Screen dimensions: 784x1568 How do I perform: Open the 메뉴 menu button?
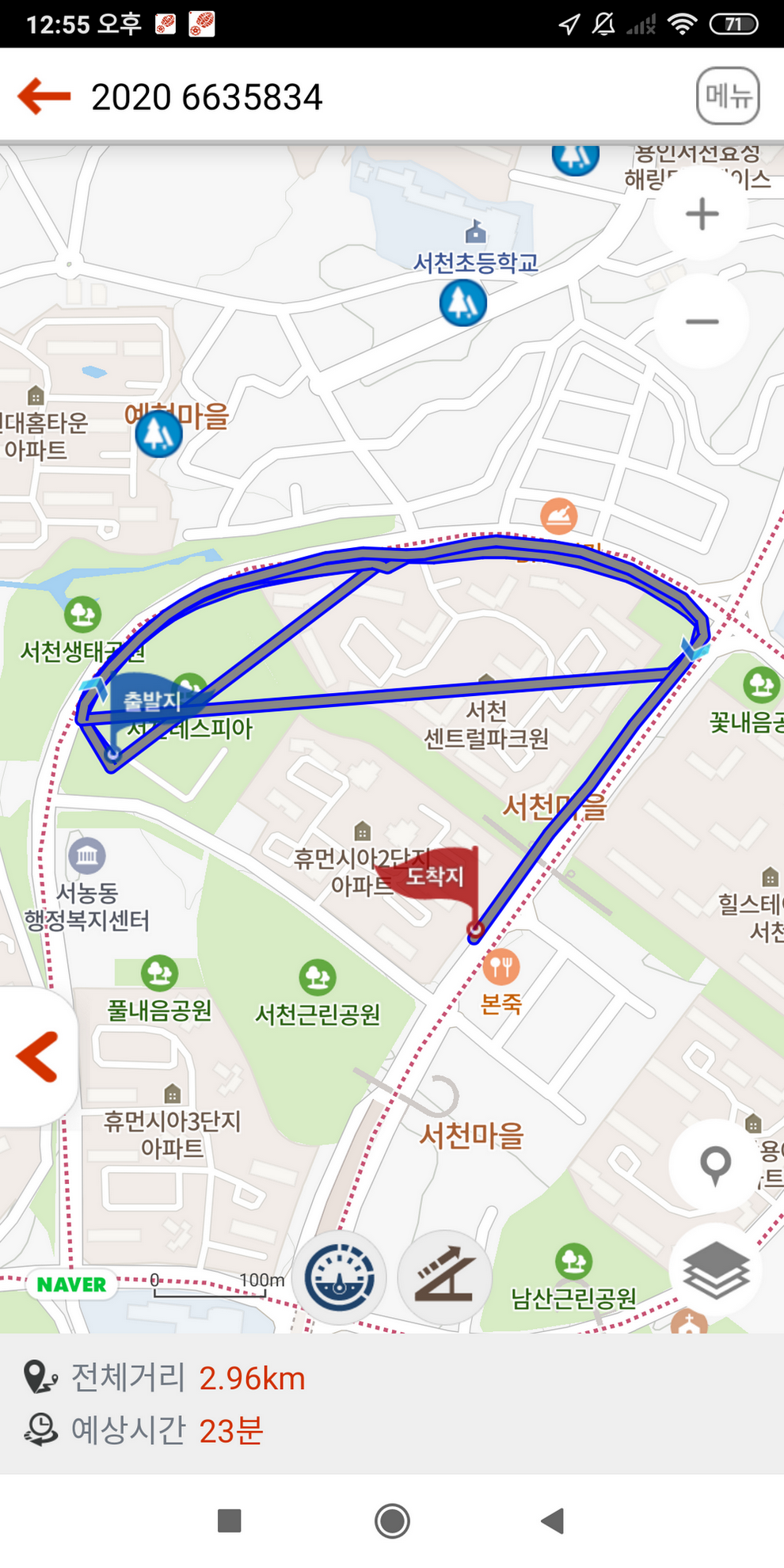tap(728, 97)
